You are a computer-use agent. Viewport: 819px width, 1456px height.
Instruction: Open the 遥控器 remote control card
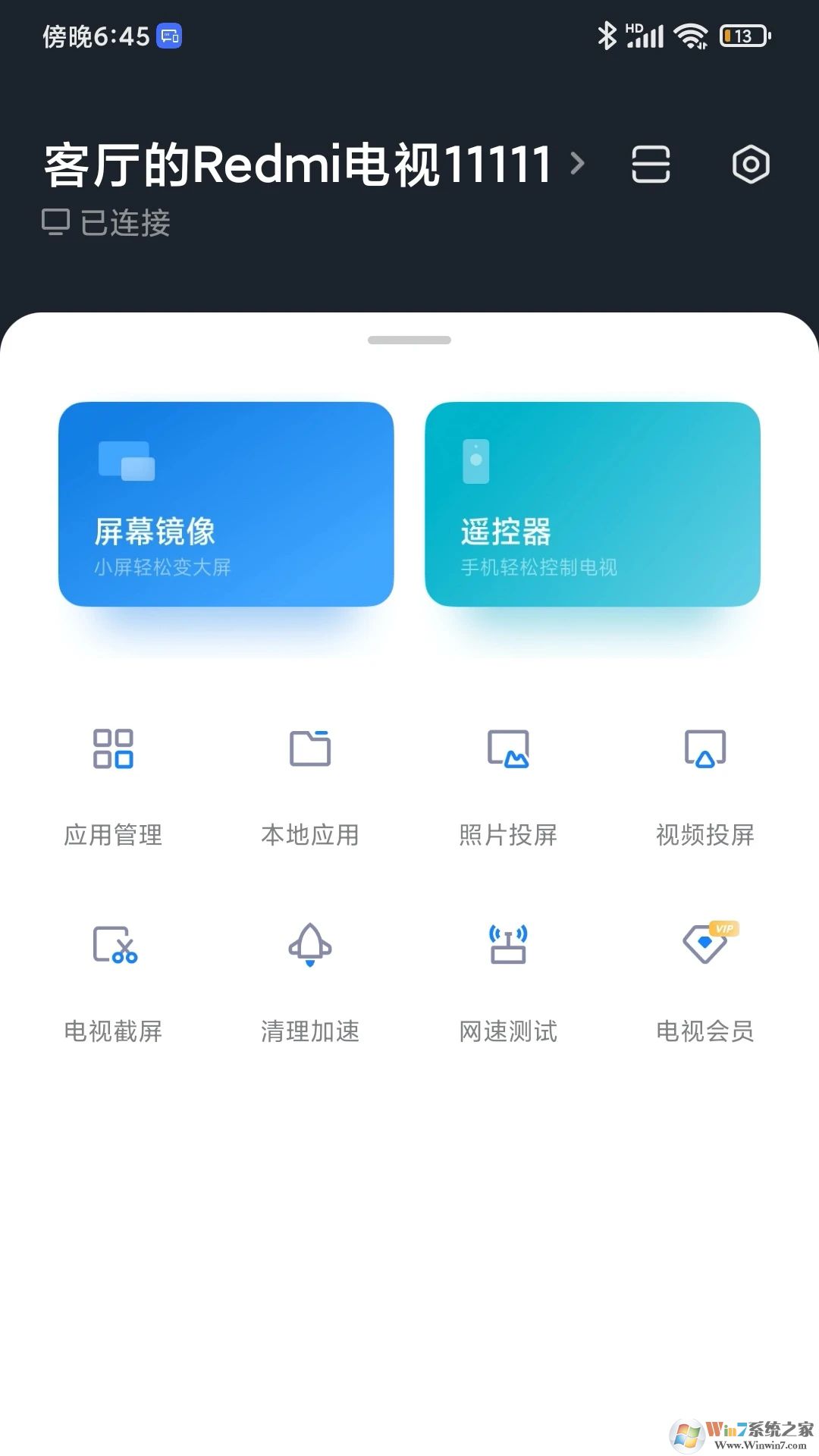tap(594, 504)
